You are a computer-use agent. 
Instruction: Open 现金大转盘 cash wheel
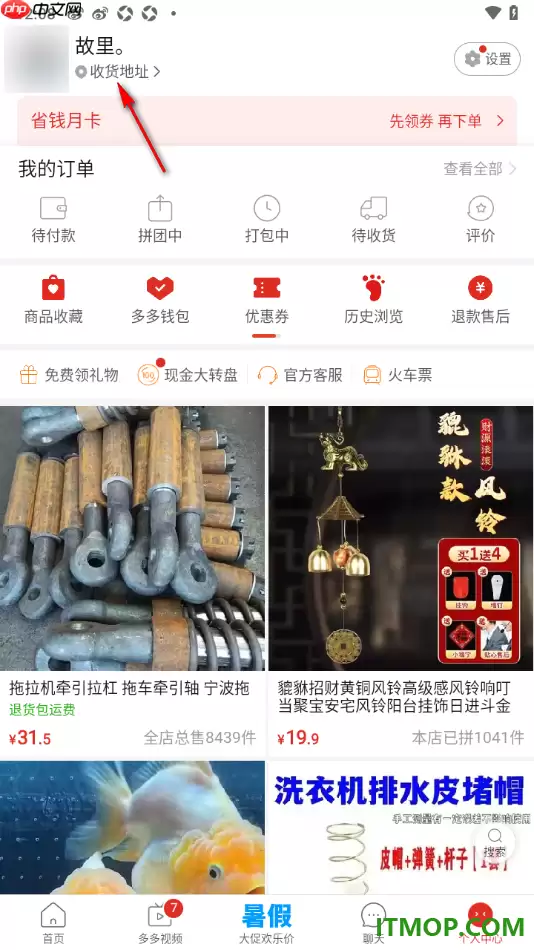187,375
